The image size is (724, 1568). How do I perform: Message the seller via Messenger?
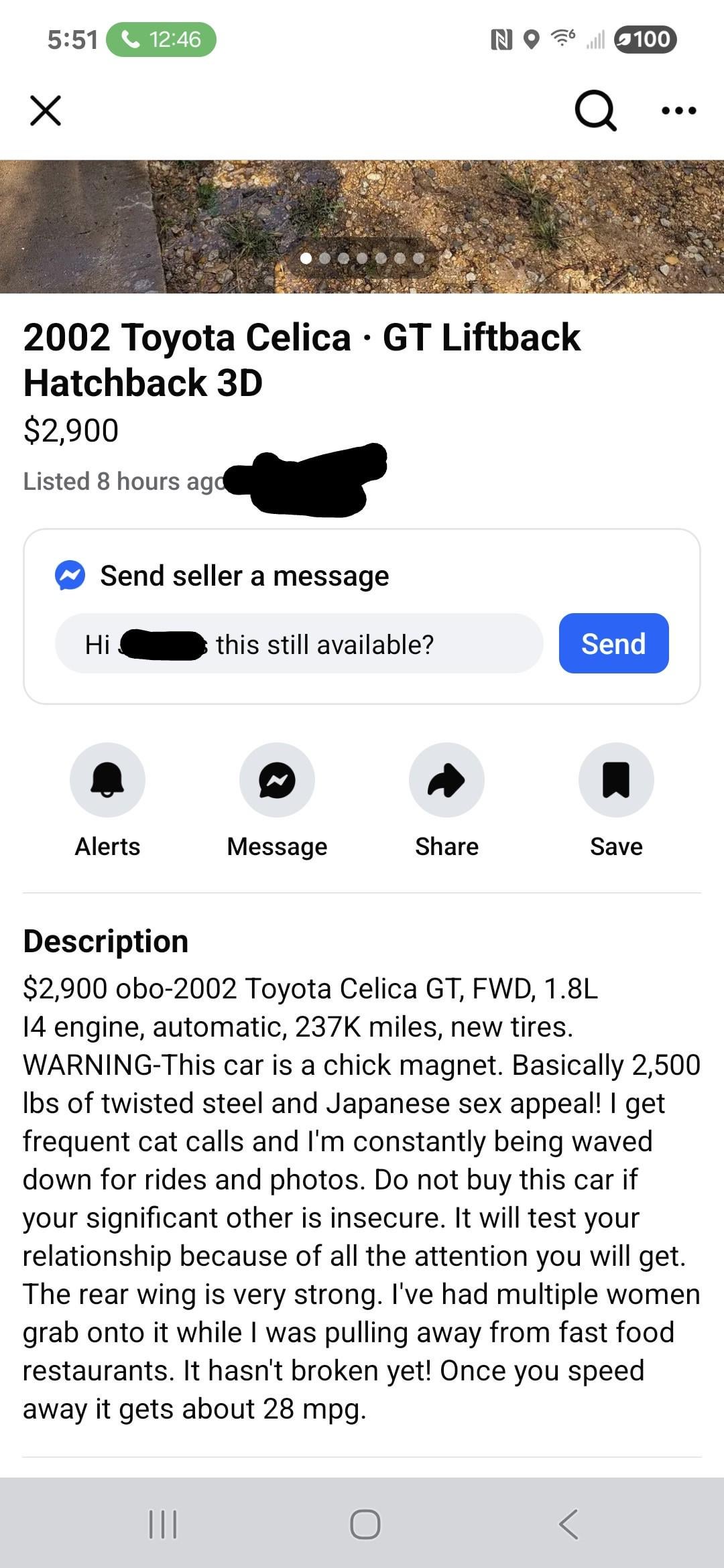tap(277, 780)
